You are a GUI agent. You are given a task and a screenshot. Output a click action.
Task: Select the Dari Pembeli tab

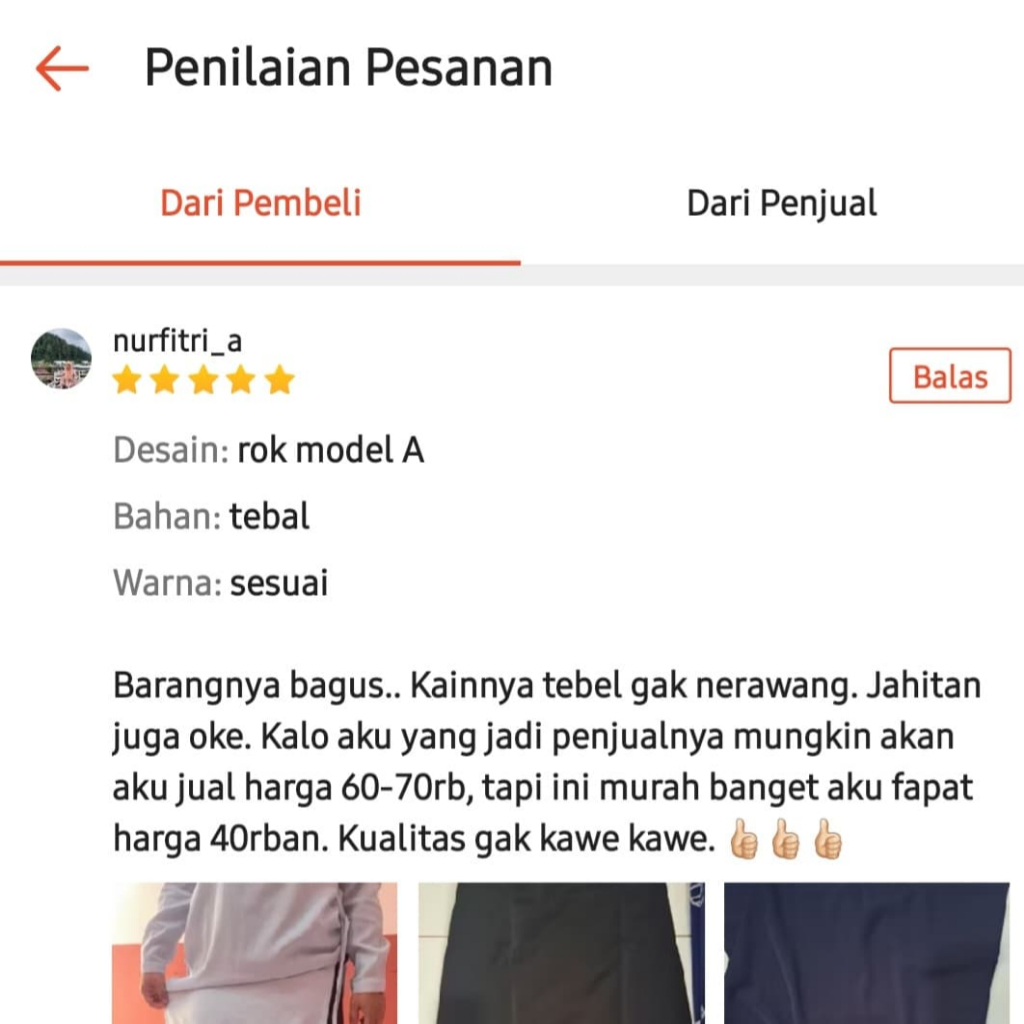(x=260, y=204)
